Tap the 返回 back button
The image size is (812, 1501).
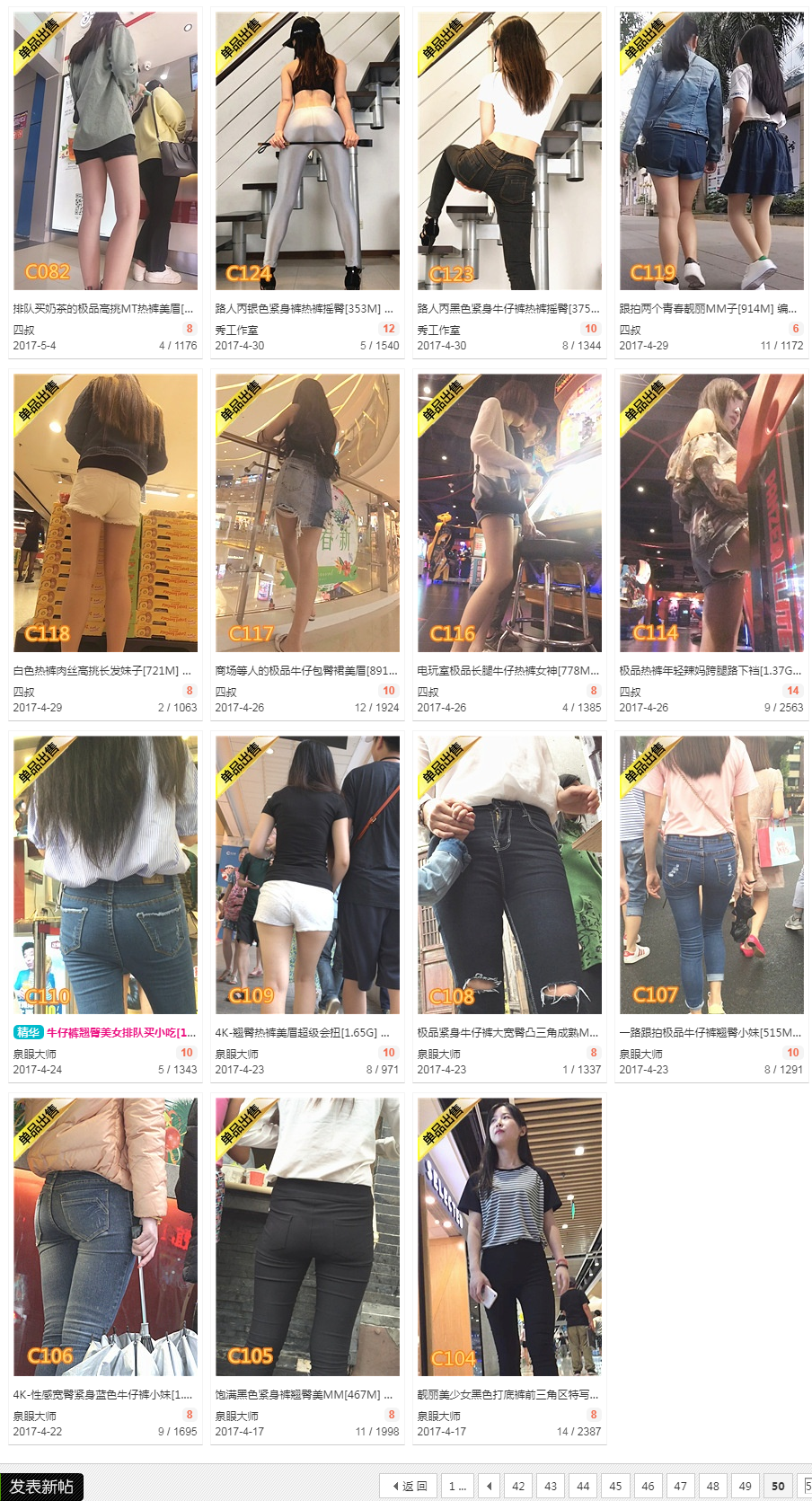click(409, 1486)
